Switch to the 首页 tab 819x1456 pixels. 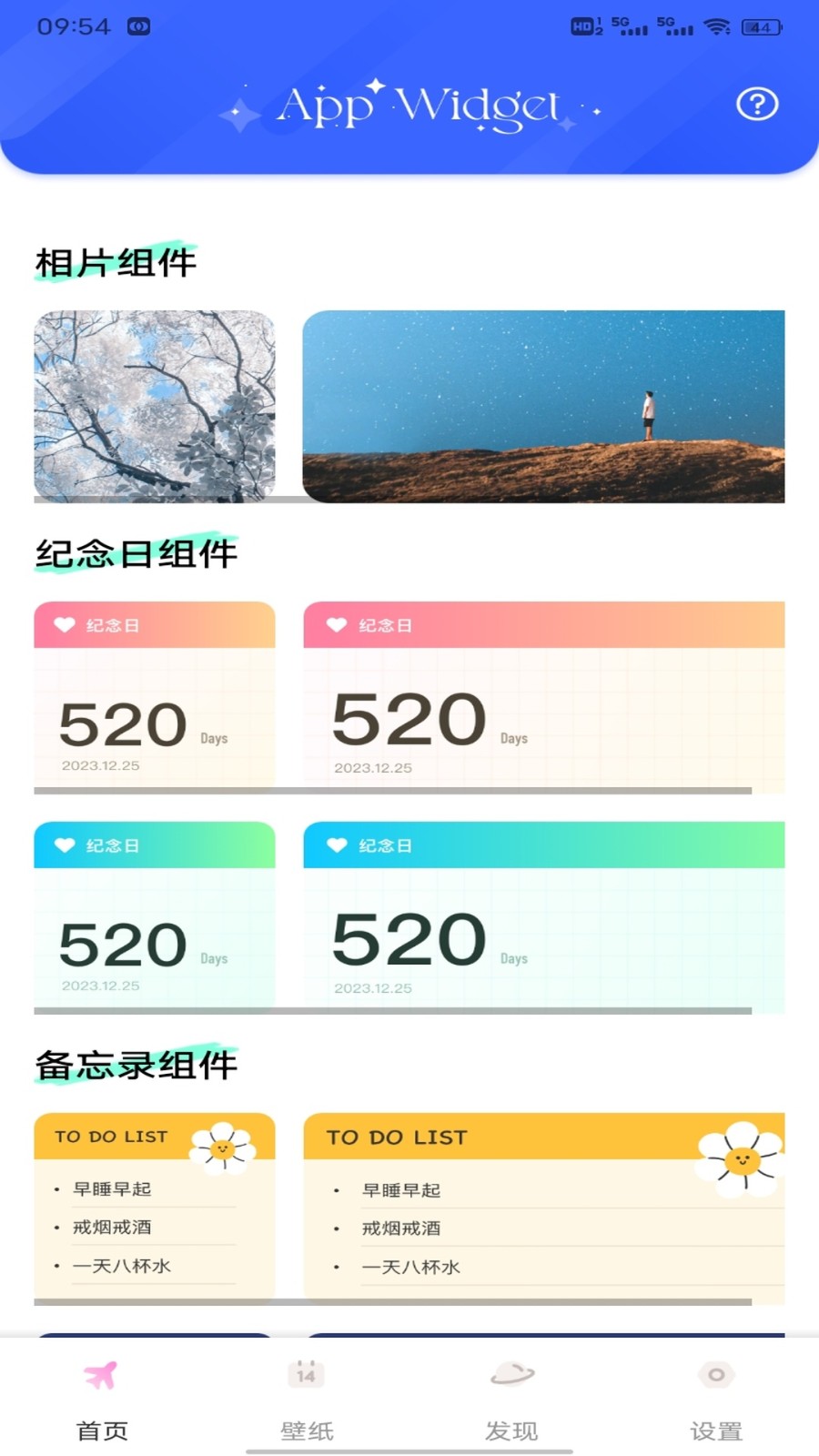(x=102, y=1400)
